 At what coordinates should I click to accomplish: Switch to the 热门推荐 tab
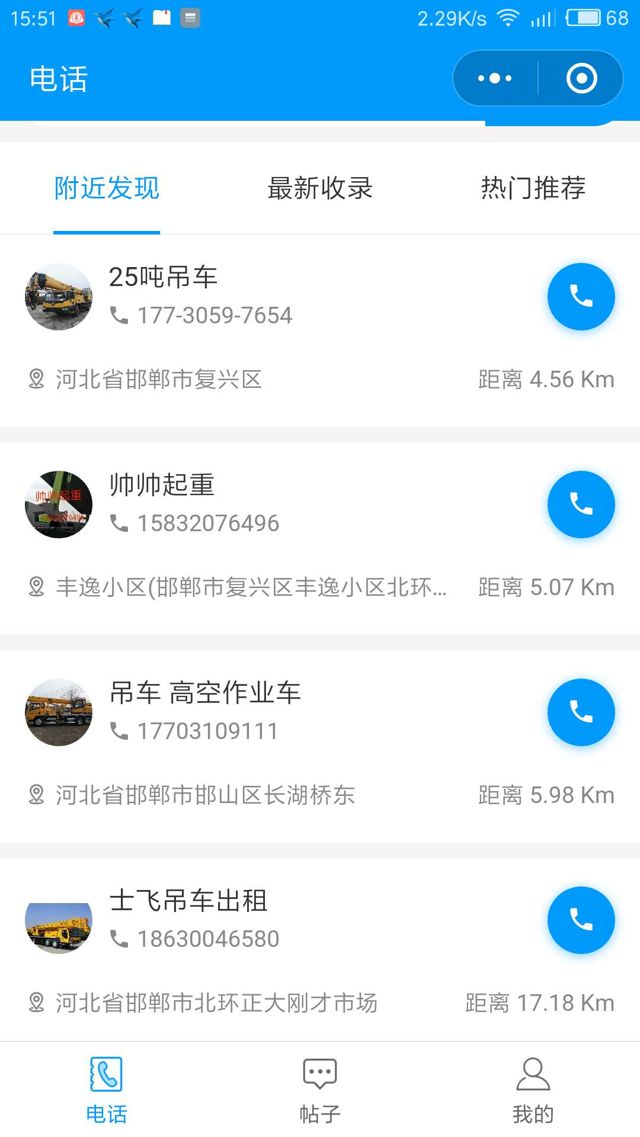tap(533, 188)
